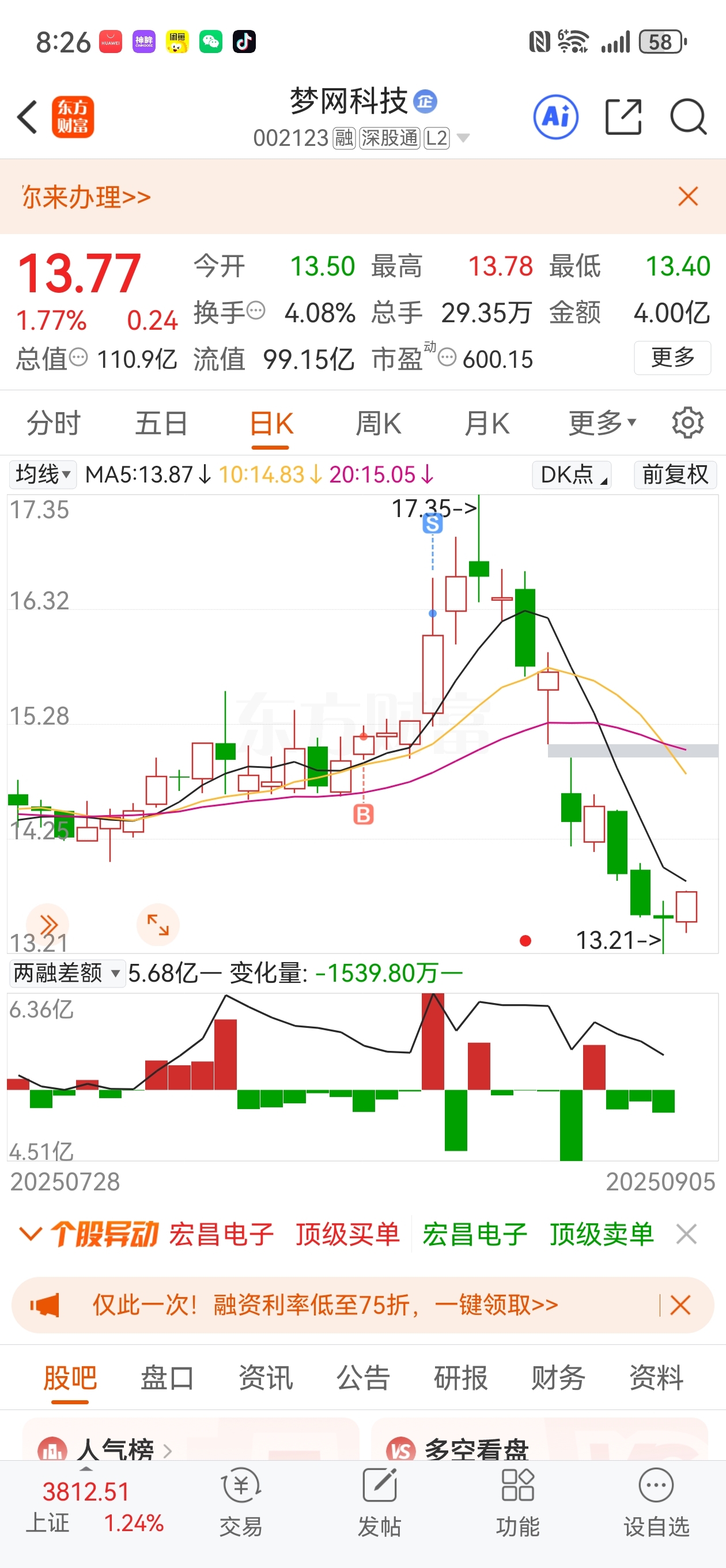This screenshot has height=1568, width=726.
Task: Open the AI assistant icon
Action: pos(555,117)
